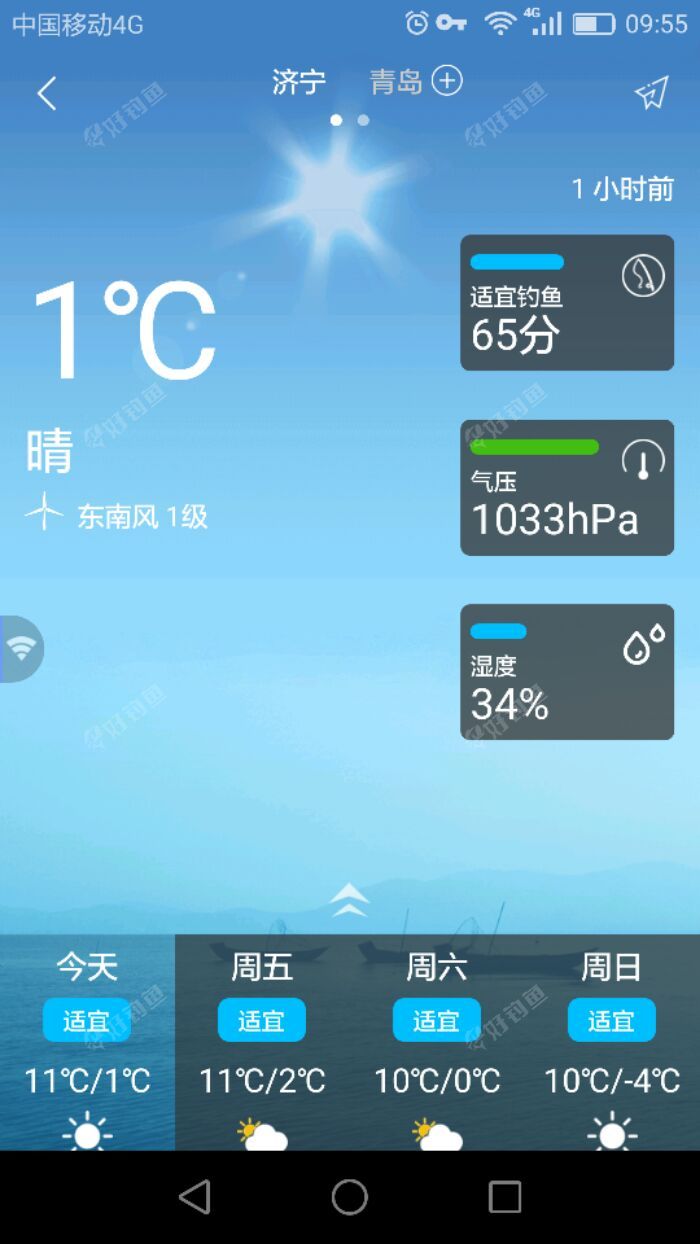Open the 适宜钓鱼 65分 fishing score card

coord(567,303)
